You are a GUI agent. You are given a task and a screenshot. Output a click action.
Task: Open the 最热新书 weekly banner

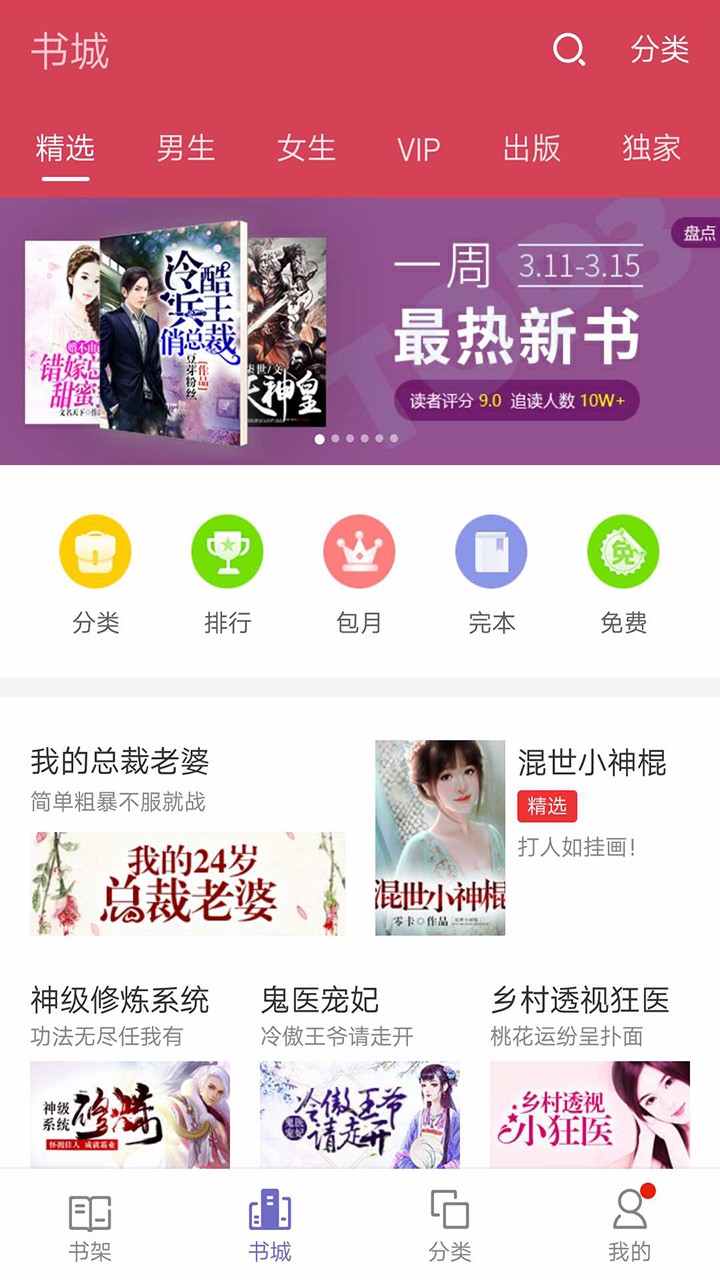pos(360,331)
